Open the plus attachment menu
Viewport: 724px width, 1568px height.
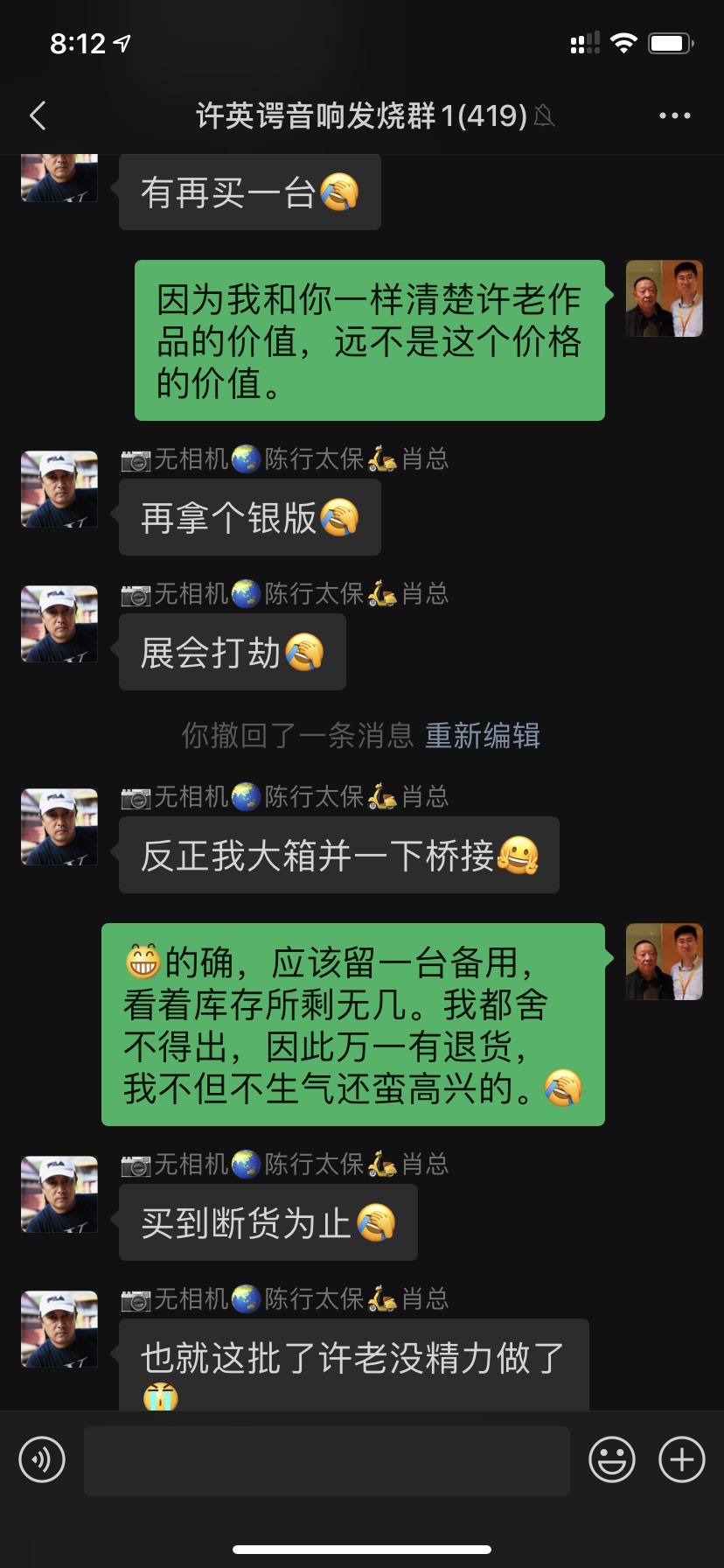(x=682, y=1459)
